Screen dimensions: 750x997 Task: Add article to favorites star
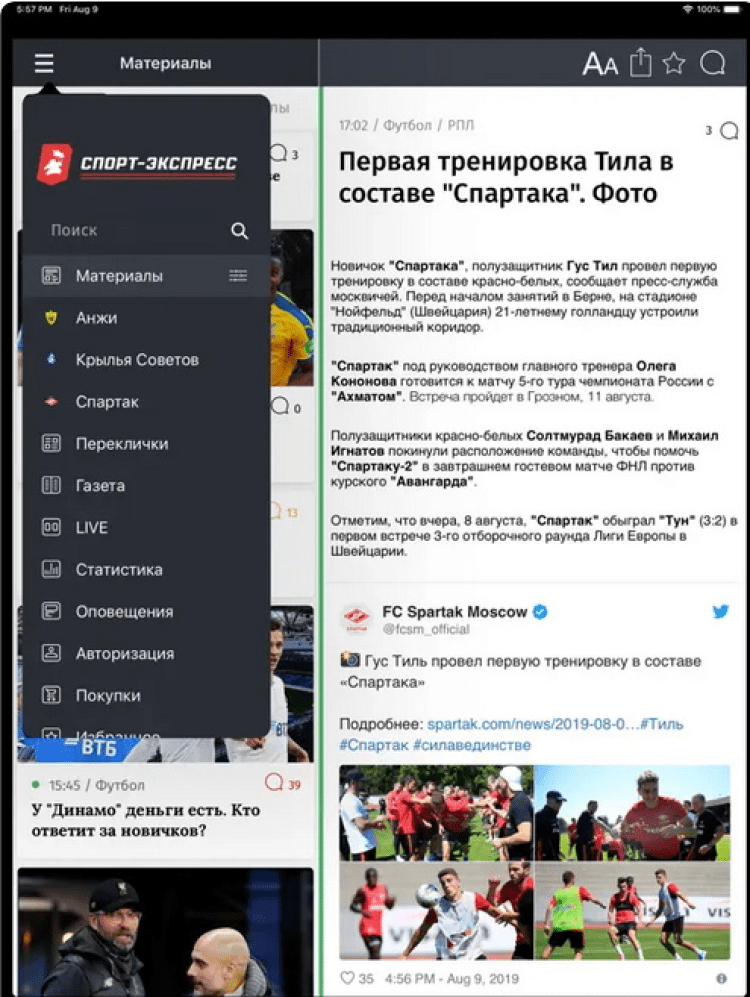tap(674, 64)
